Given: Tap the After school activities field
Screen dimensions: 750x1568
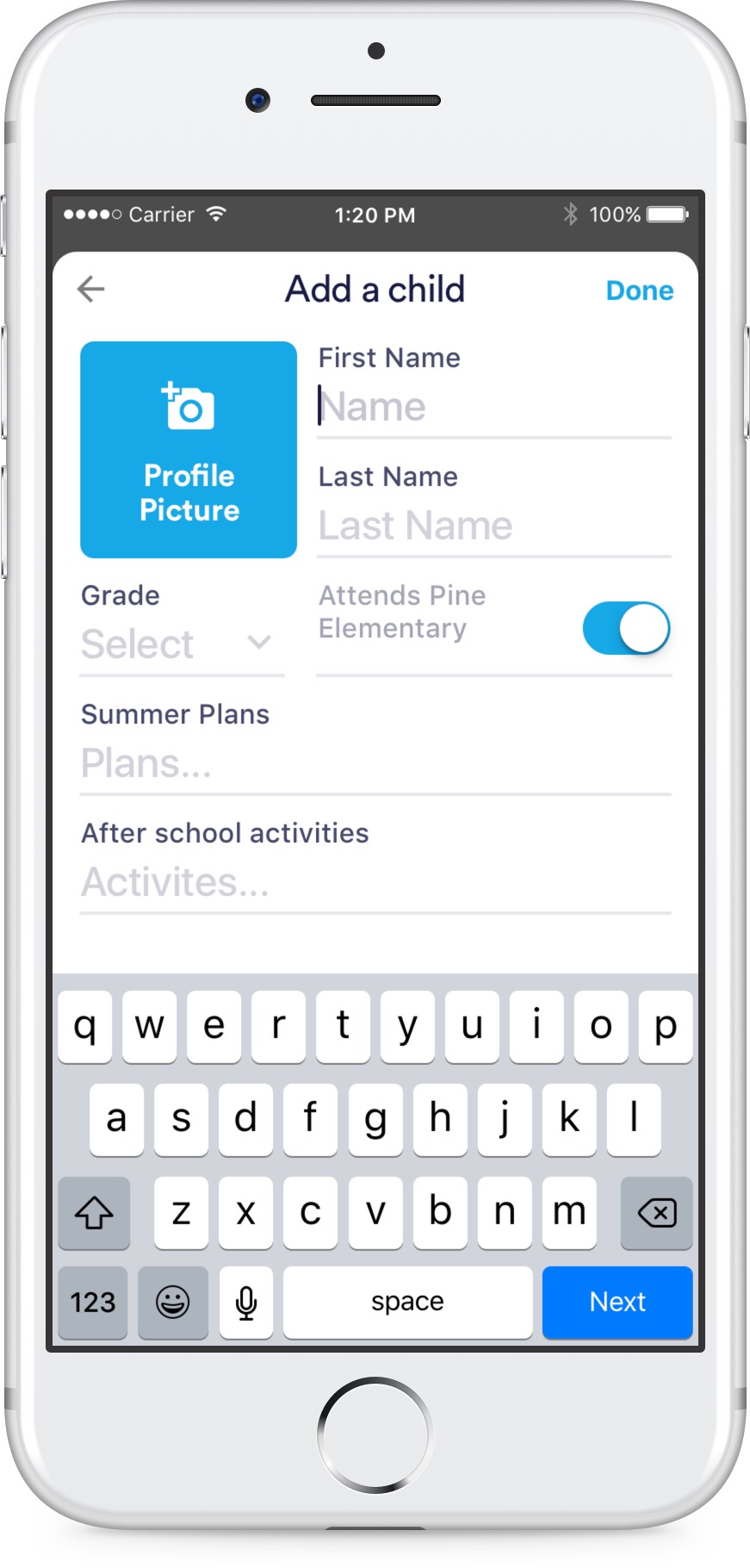Looking at the screenshot, I should pos(375,882).
